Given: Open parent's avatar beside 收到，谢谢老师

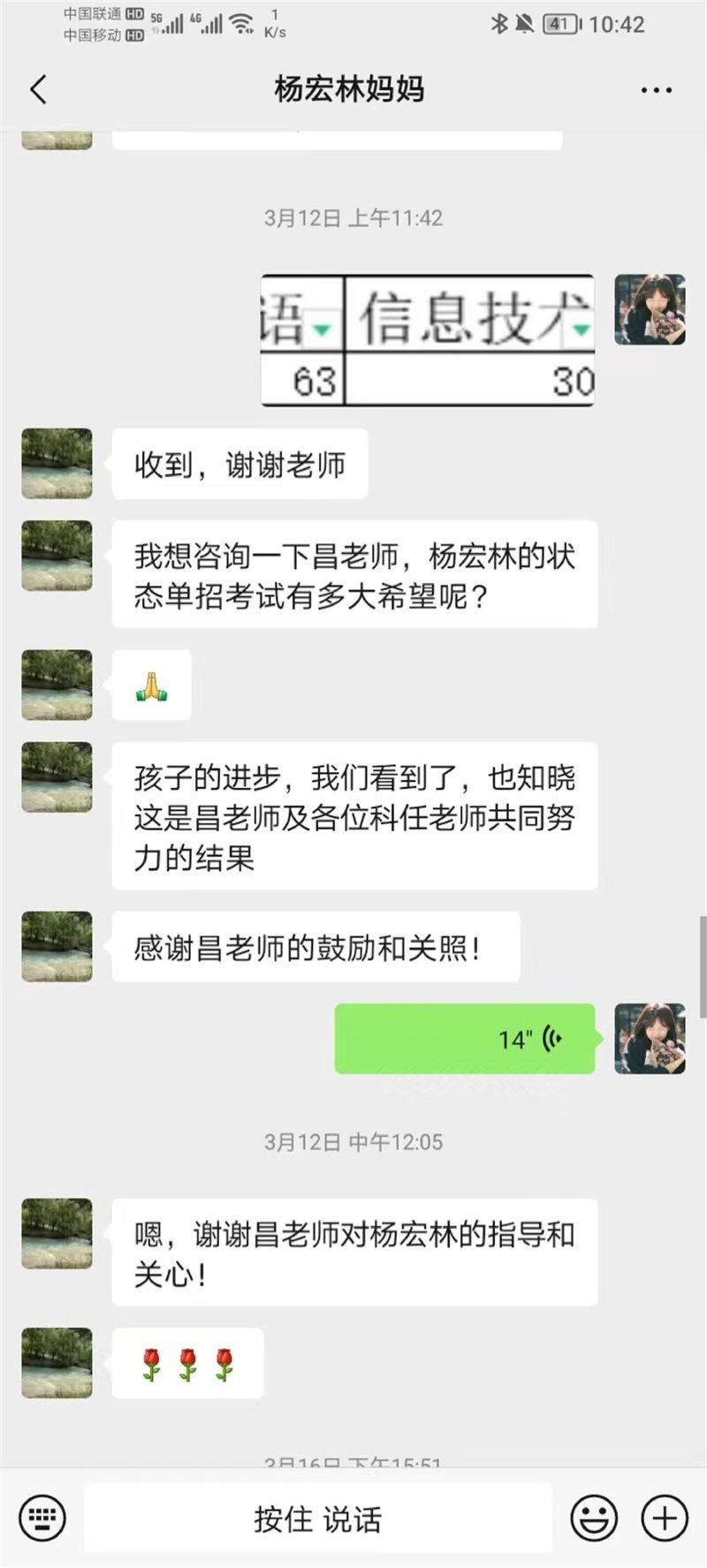Looking at the screenshot, I should [57, 464].
